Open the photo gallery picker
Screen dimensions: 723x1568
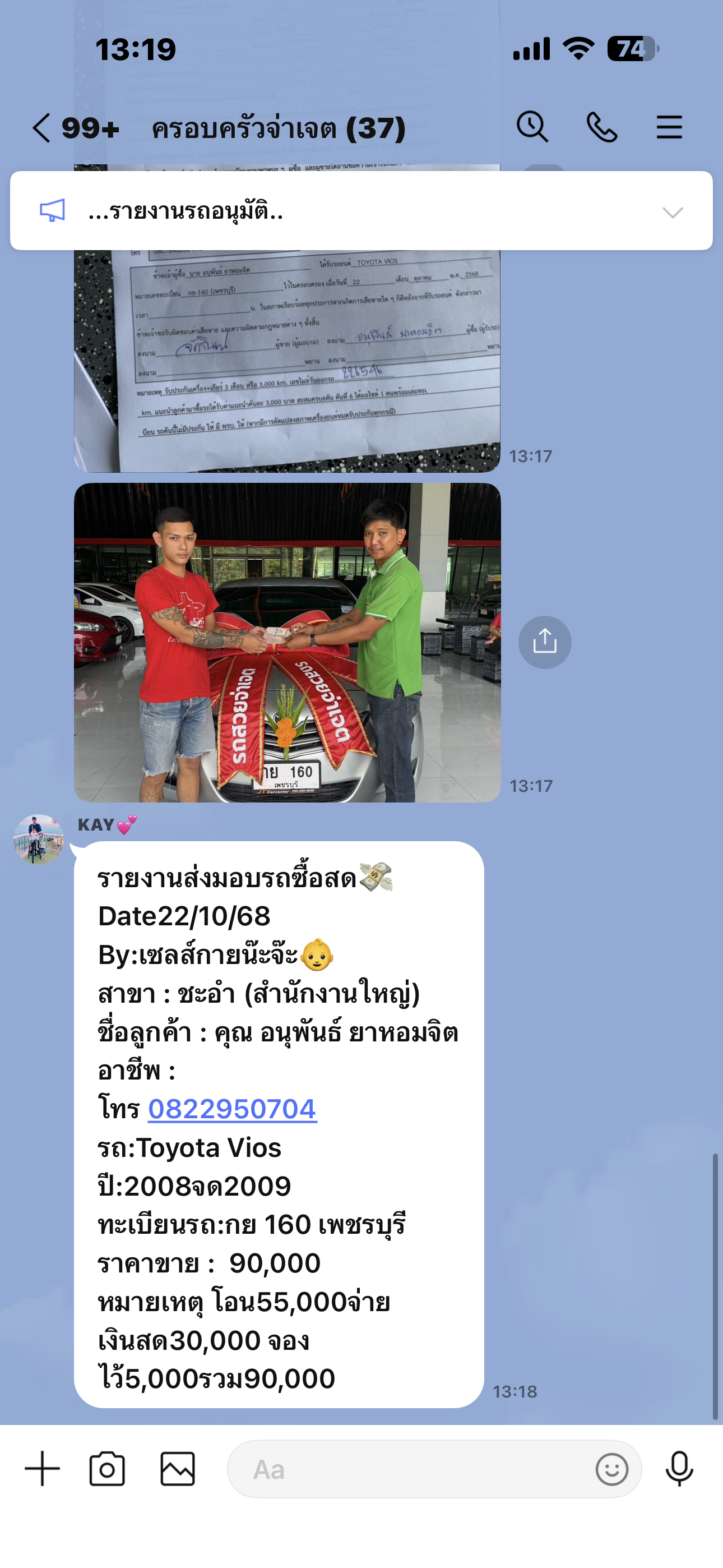[177, 1468]
